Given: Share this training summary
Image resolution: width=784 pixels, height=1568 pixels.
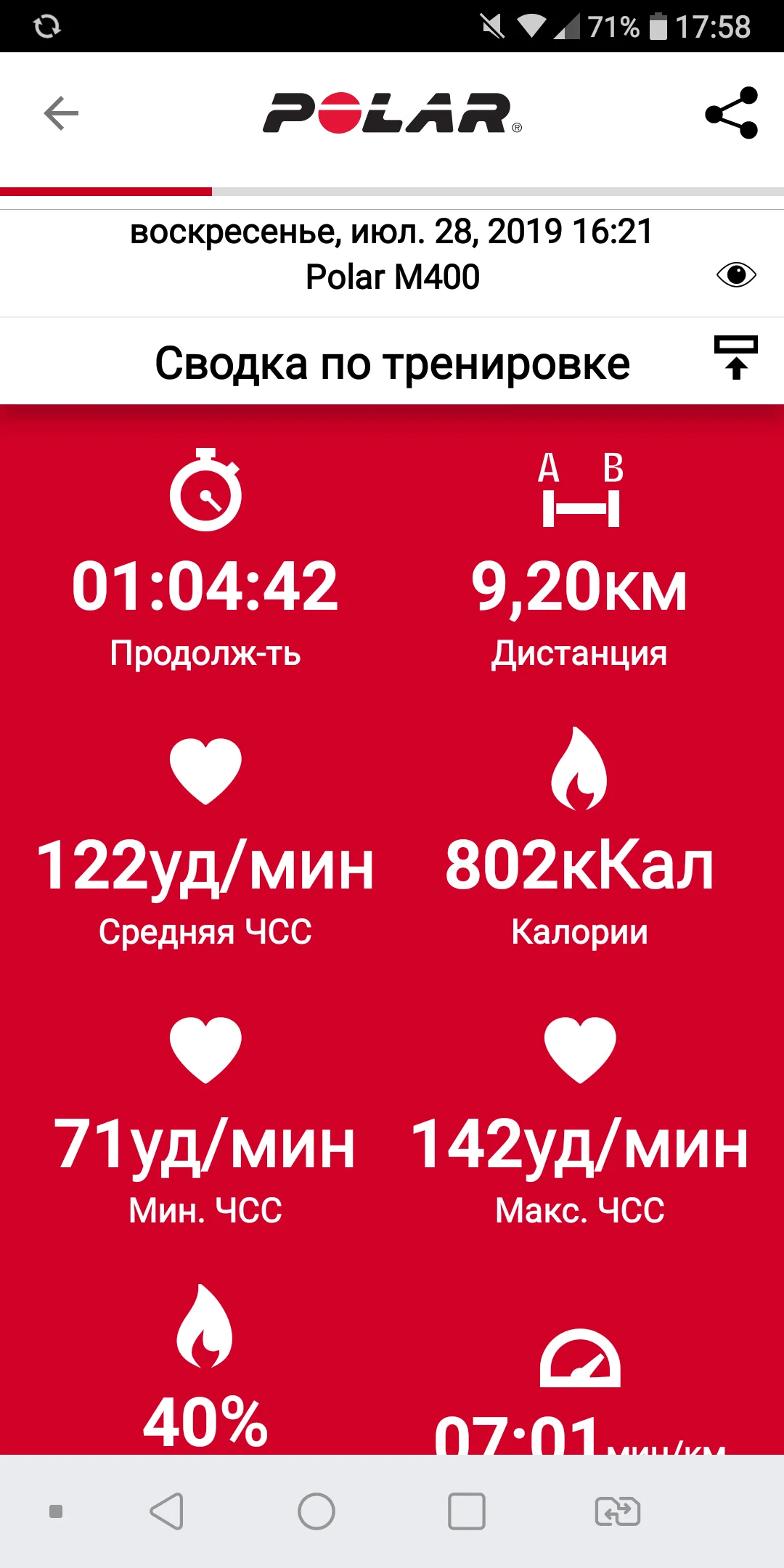Looking at the screenshot, I should 731,113.
